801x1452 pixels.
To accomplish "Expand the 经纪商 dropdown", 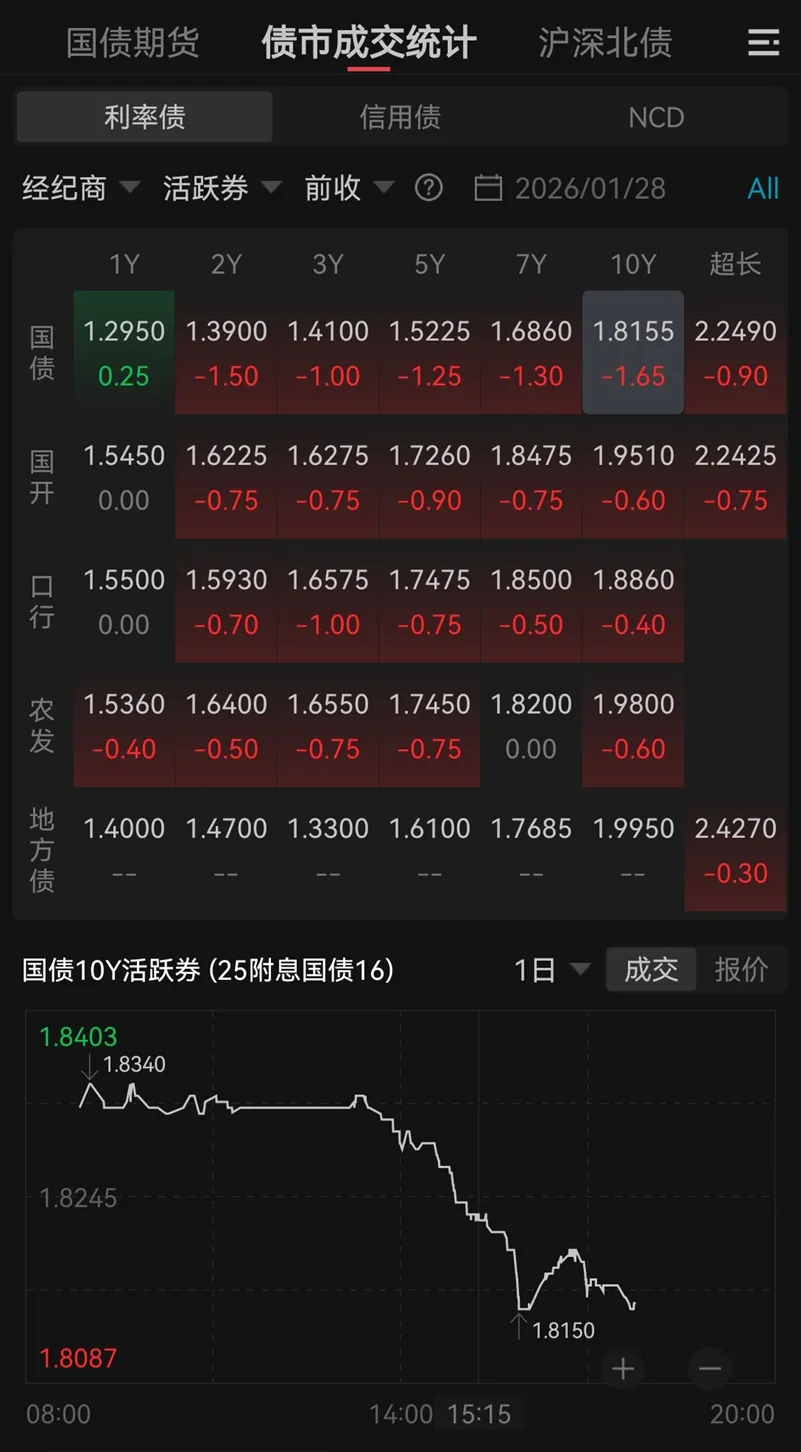I will (80, 188).
